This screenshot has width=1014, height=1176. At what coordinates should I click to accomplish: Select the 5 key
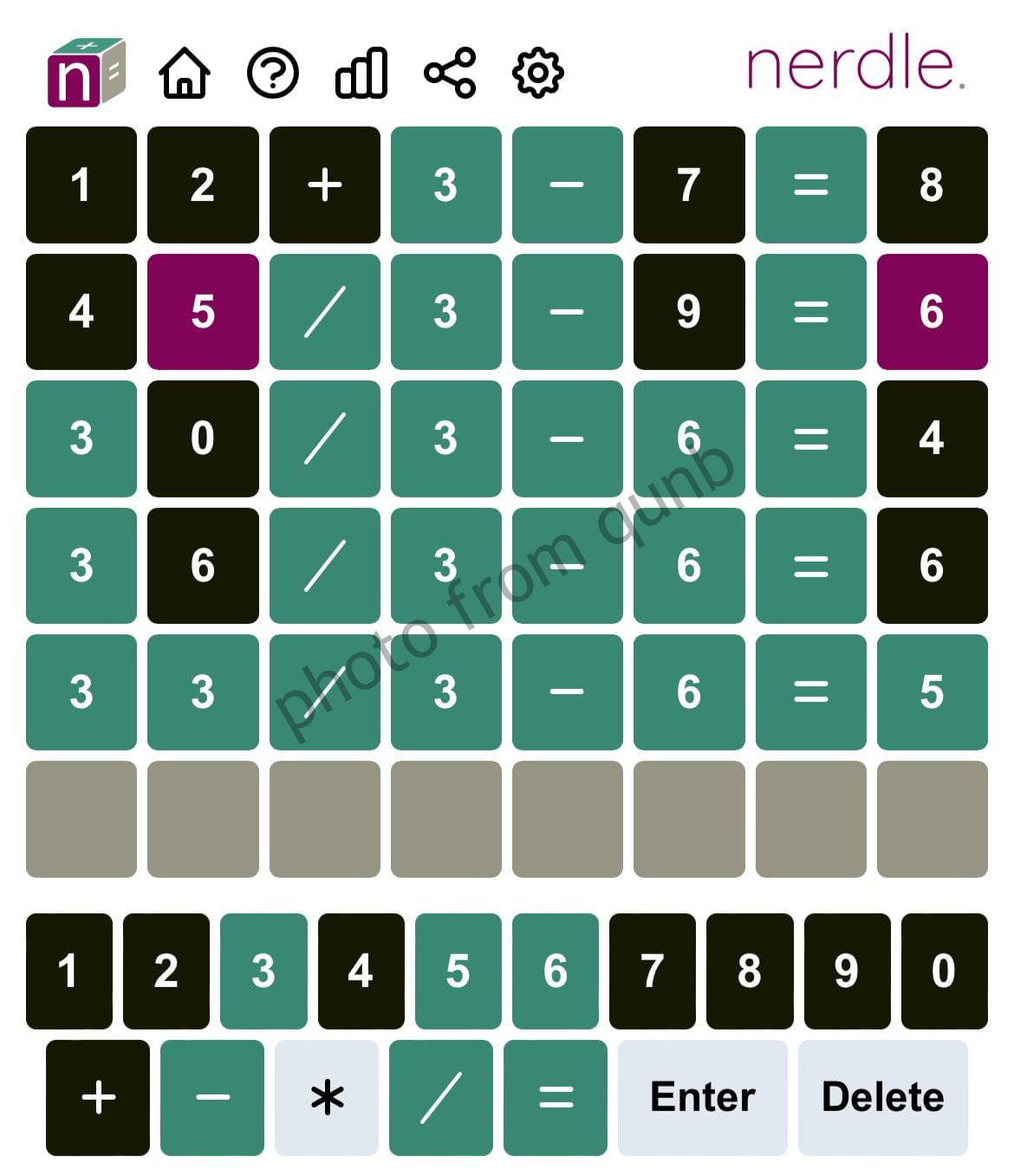pos(458,971)
